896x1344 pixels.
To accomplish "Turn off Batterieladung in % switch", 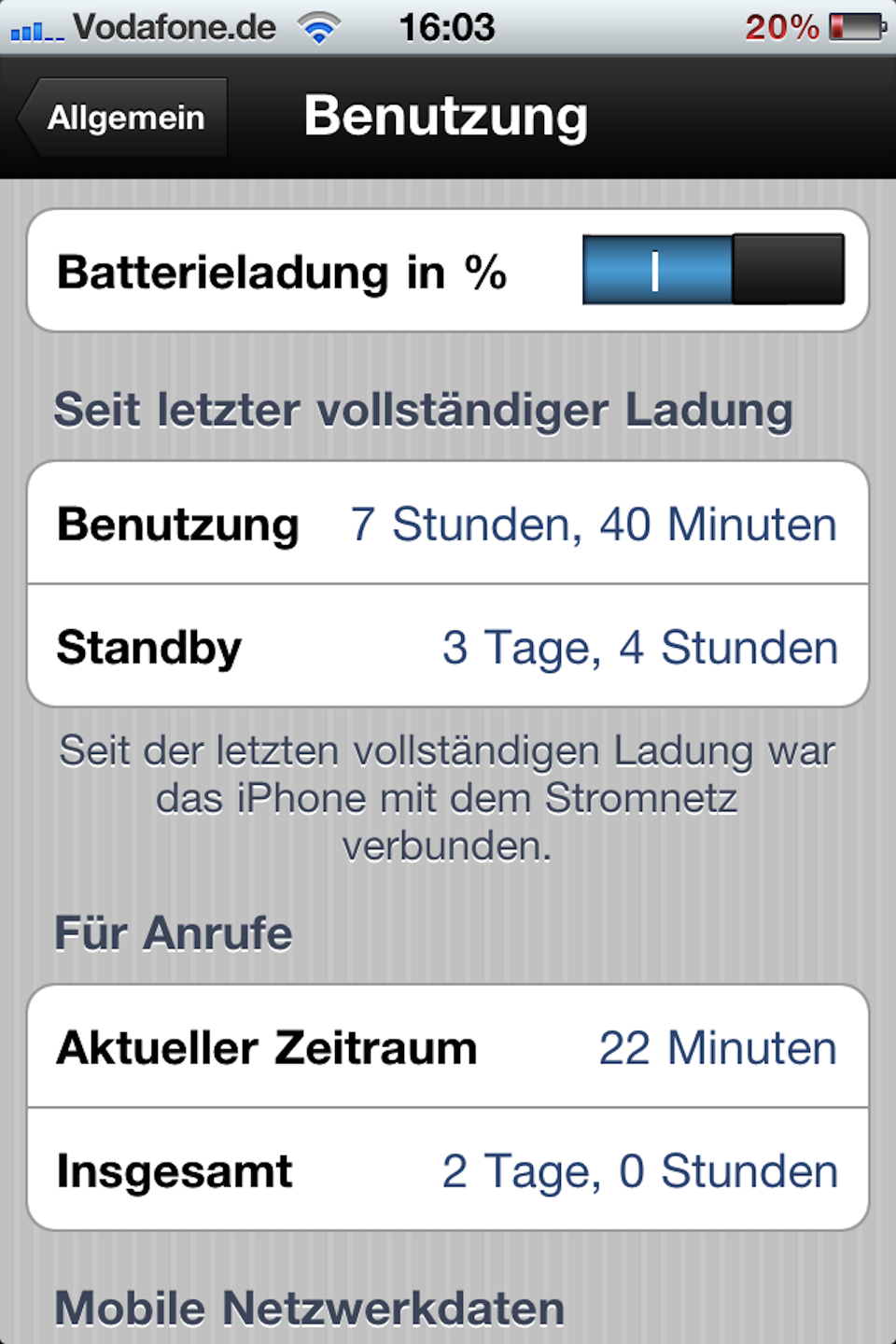I will click(713, 270).
